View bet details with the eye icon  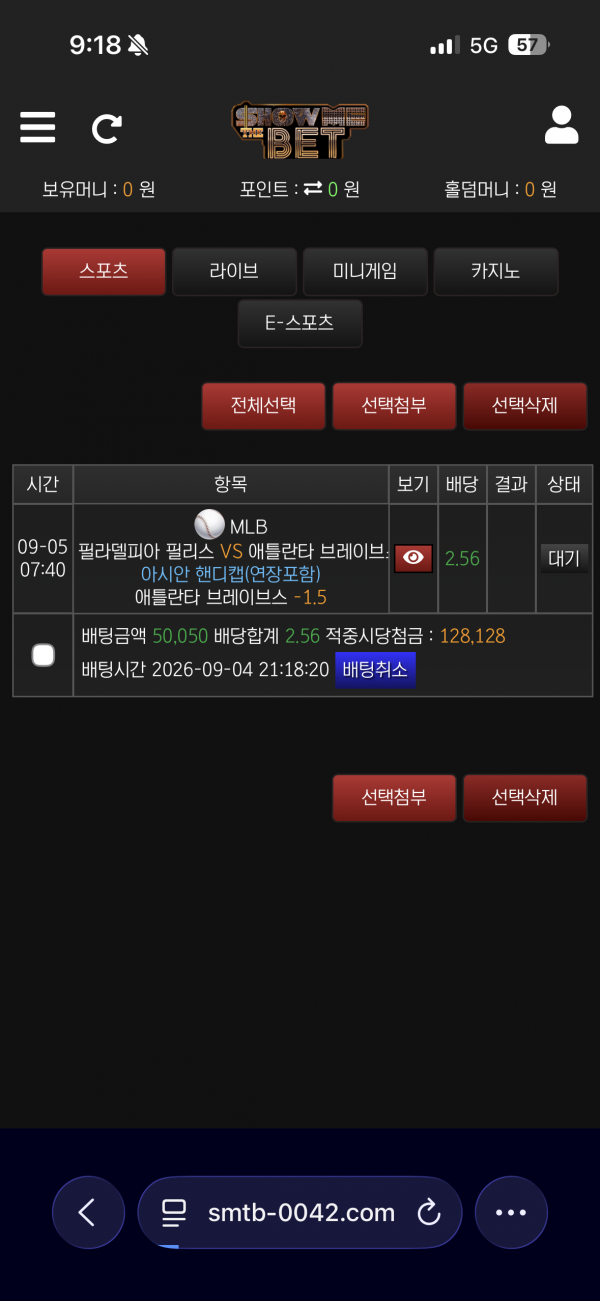[x=414, y=558]
